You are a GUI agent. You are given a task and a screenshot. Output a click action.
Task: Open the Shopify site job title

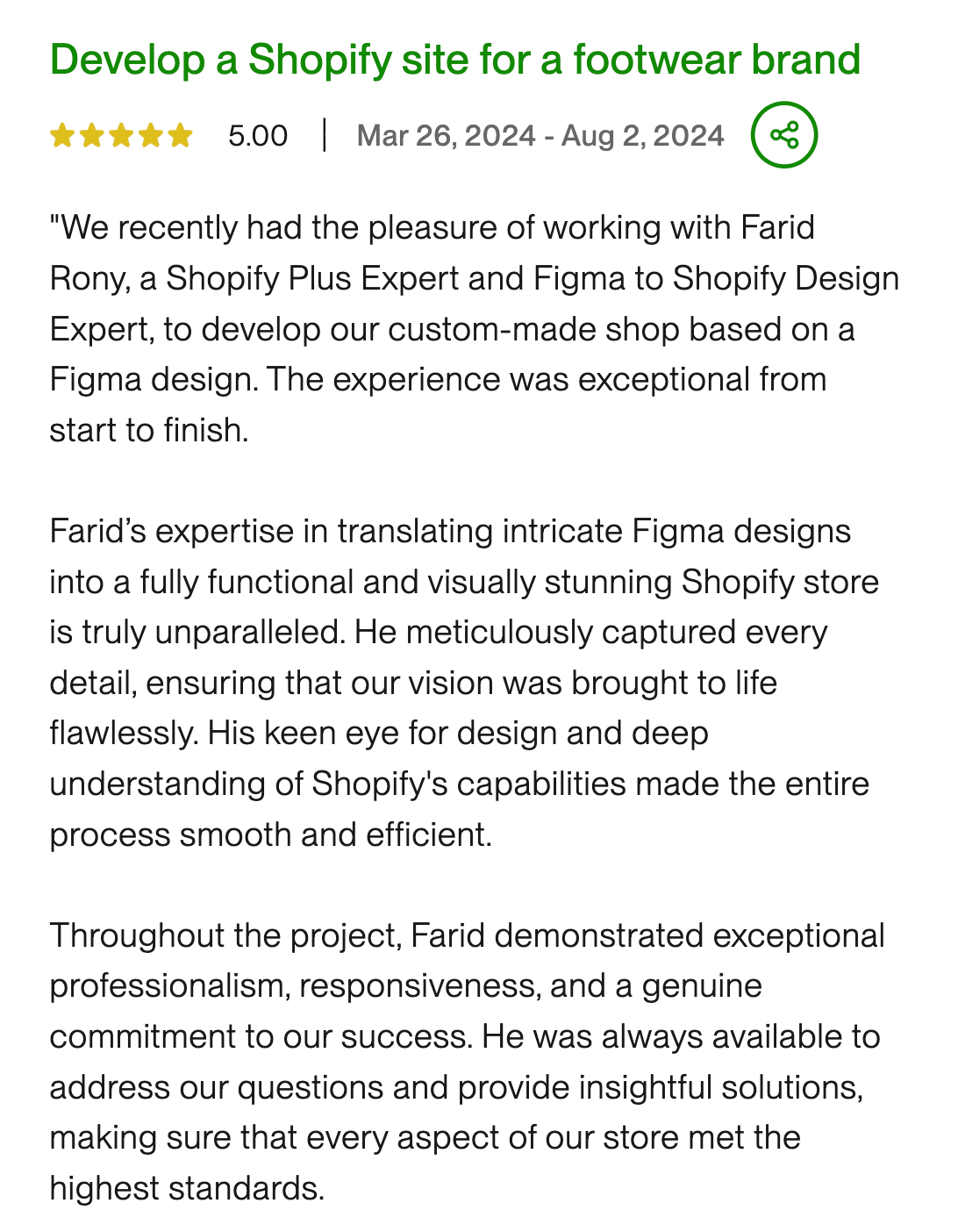(454, 60)
